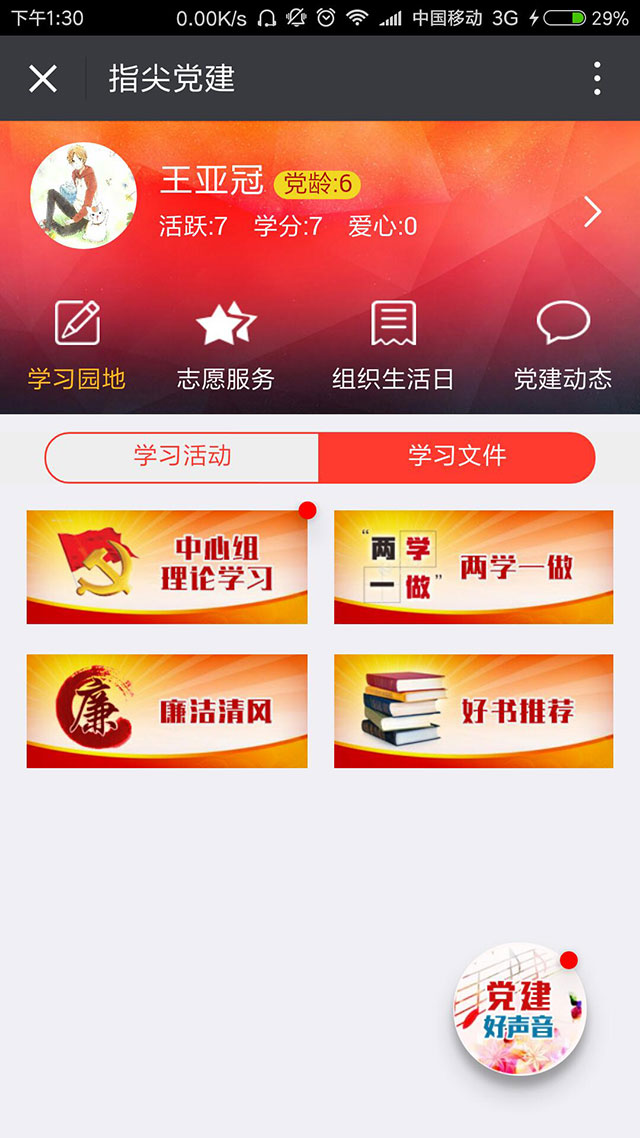The height and width of the screenshot is (1138, 640).
Task: Open 王亚冠's profile avatar
Action: 83,195
